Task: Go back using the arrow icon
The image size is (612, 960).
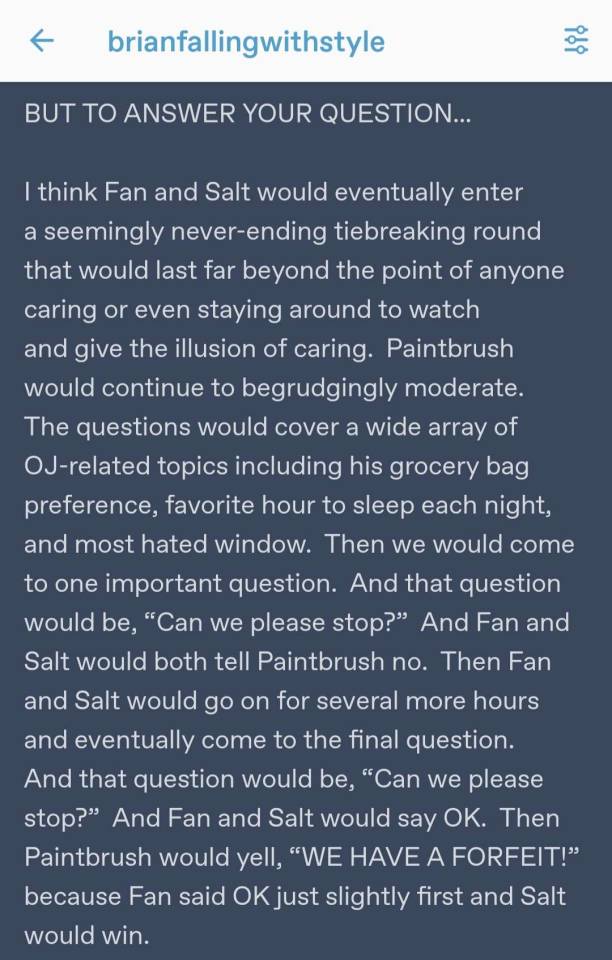Action: click(x=41, y=41)
